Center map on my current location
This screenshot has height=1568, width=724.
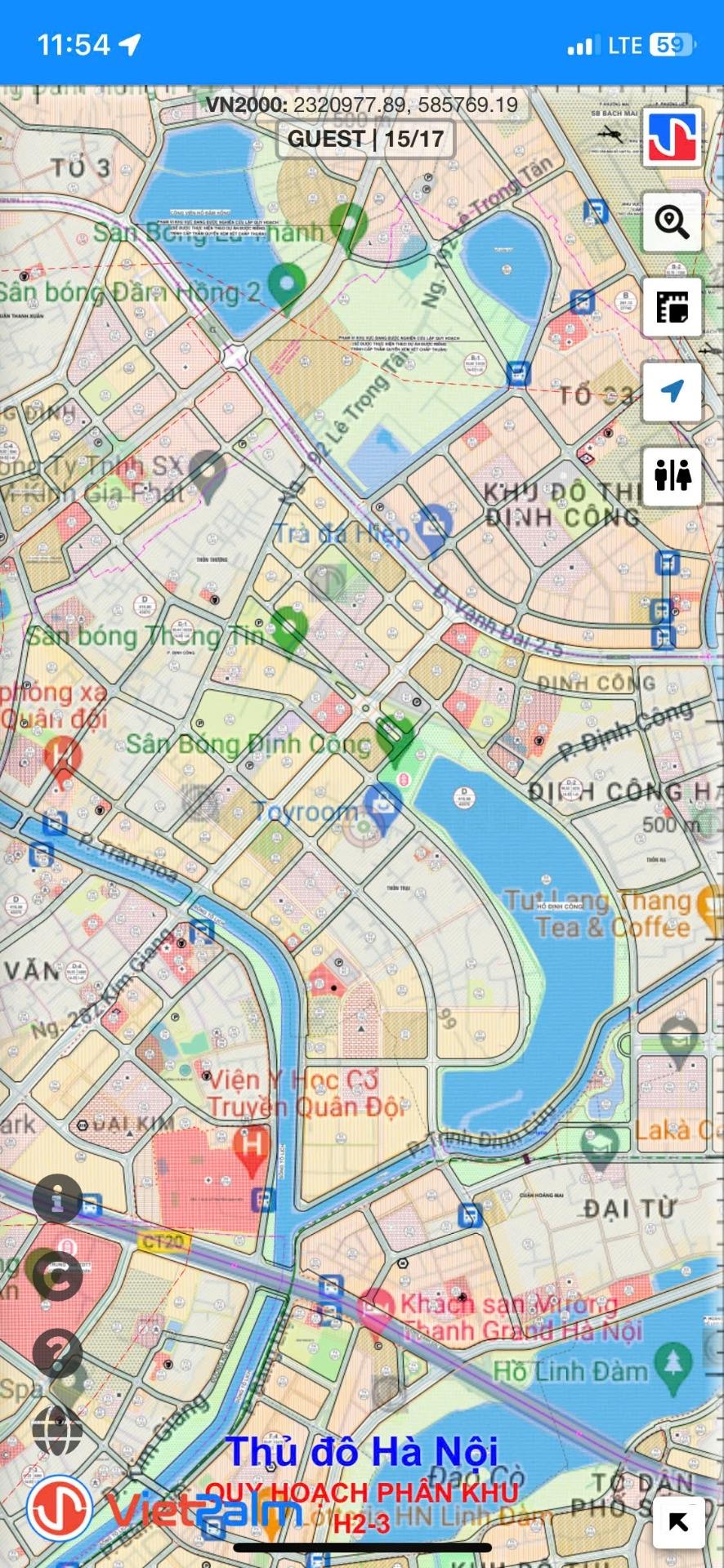pos(672,392)
